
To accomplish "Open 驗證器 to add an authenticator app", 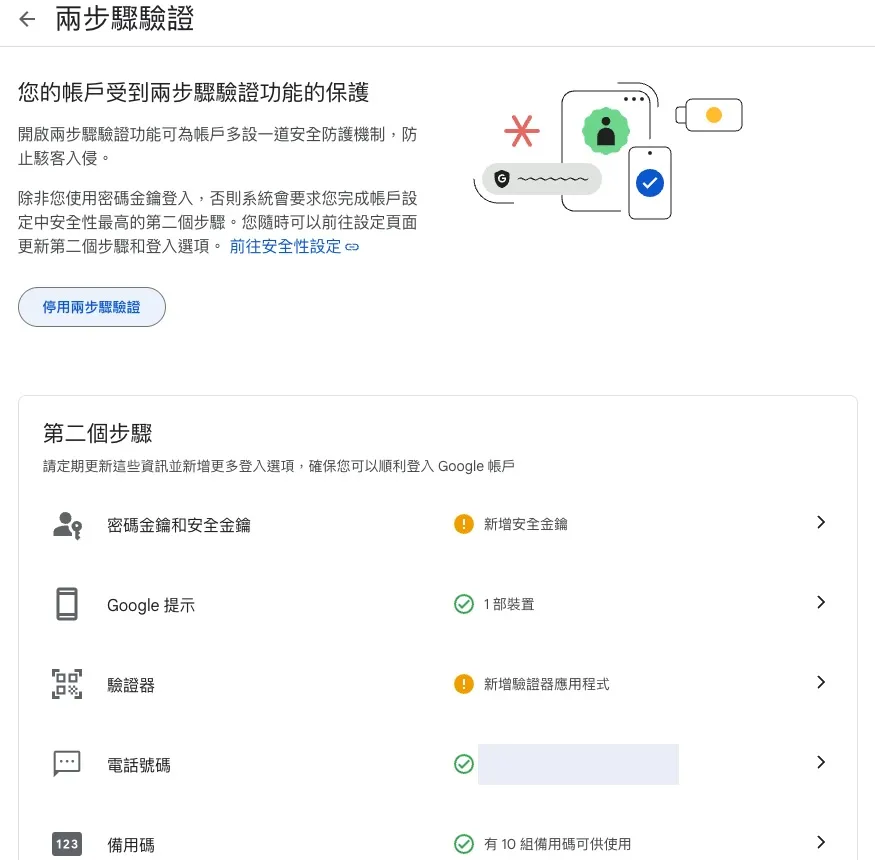I will (x=438, y=684).
